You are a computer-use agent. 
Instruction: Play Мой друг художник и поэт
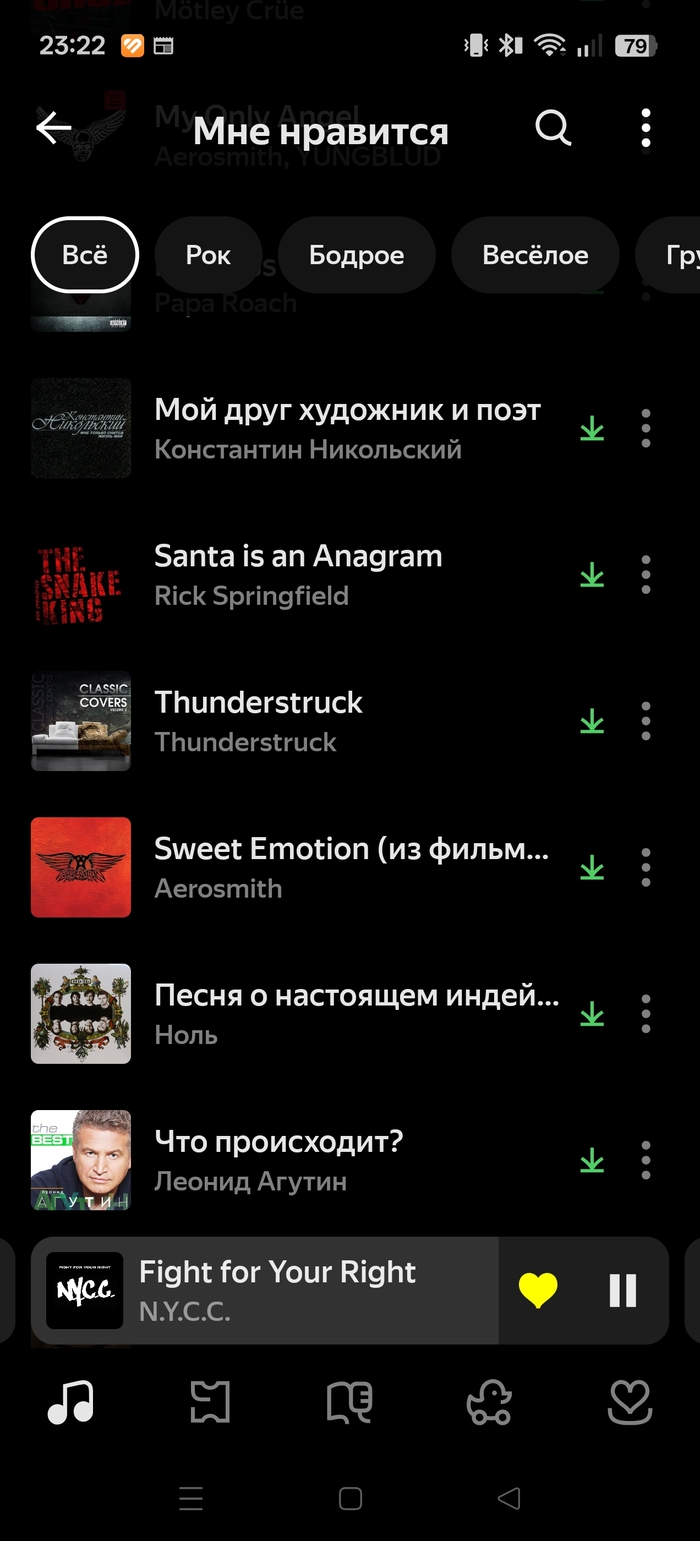[300, 428]
